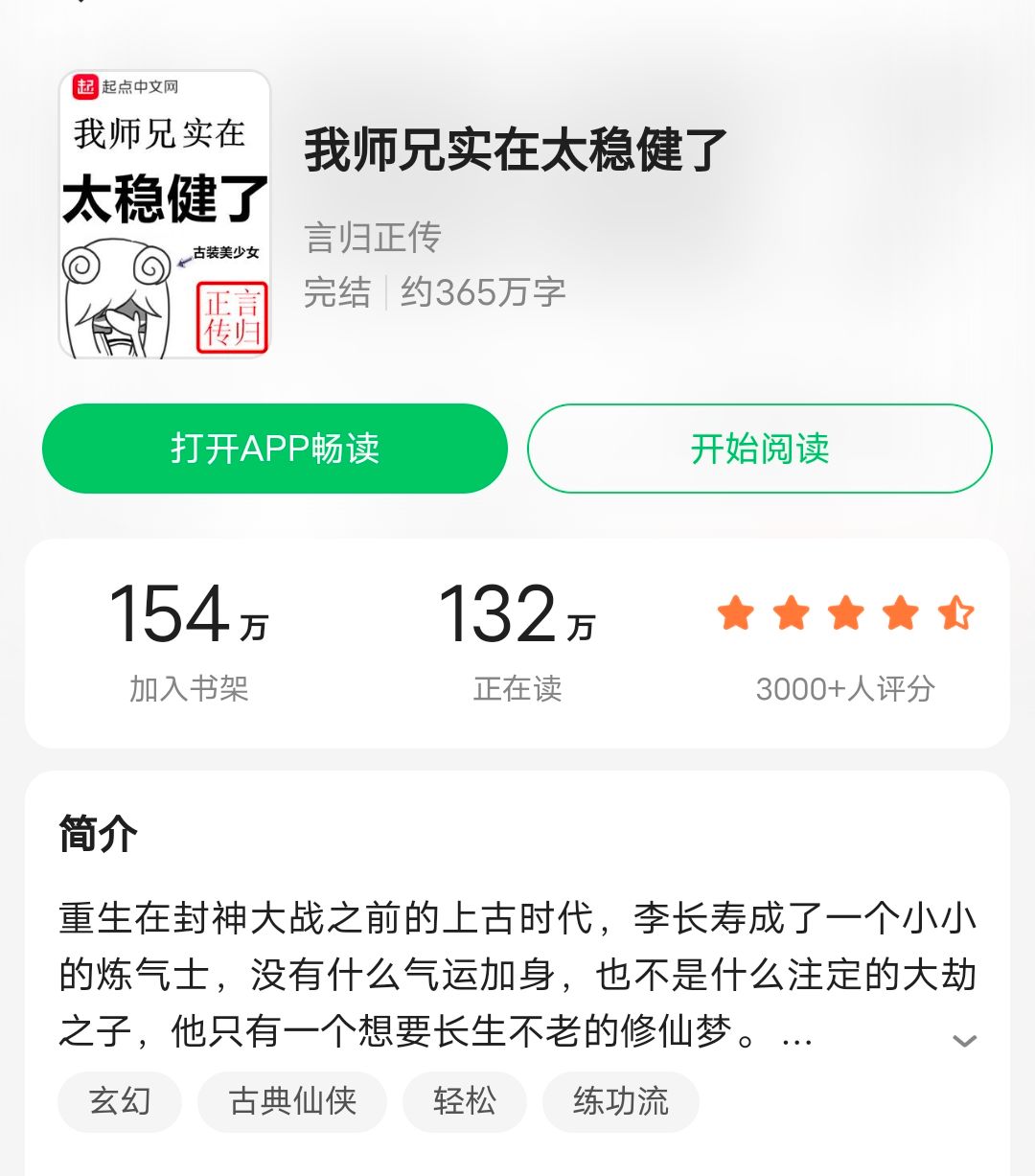This screenshot has width=1035, height=1176.
Task: Select the 古典仙侠 category tag
Action: (x=291, y=1102)
